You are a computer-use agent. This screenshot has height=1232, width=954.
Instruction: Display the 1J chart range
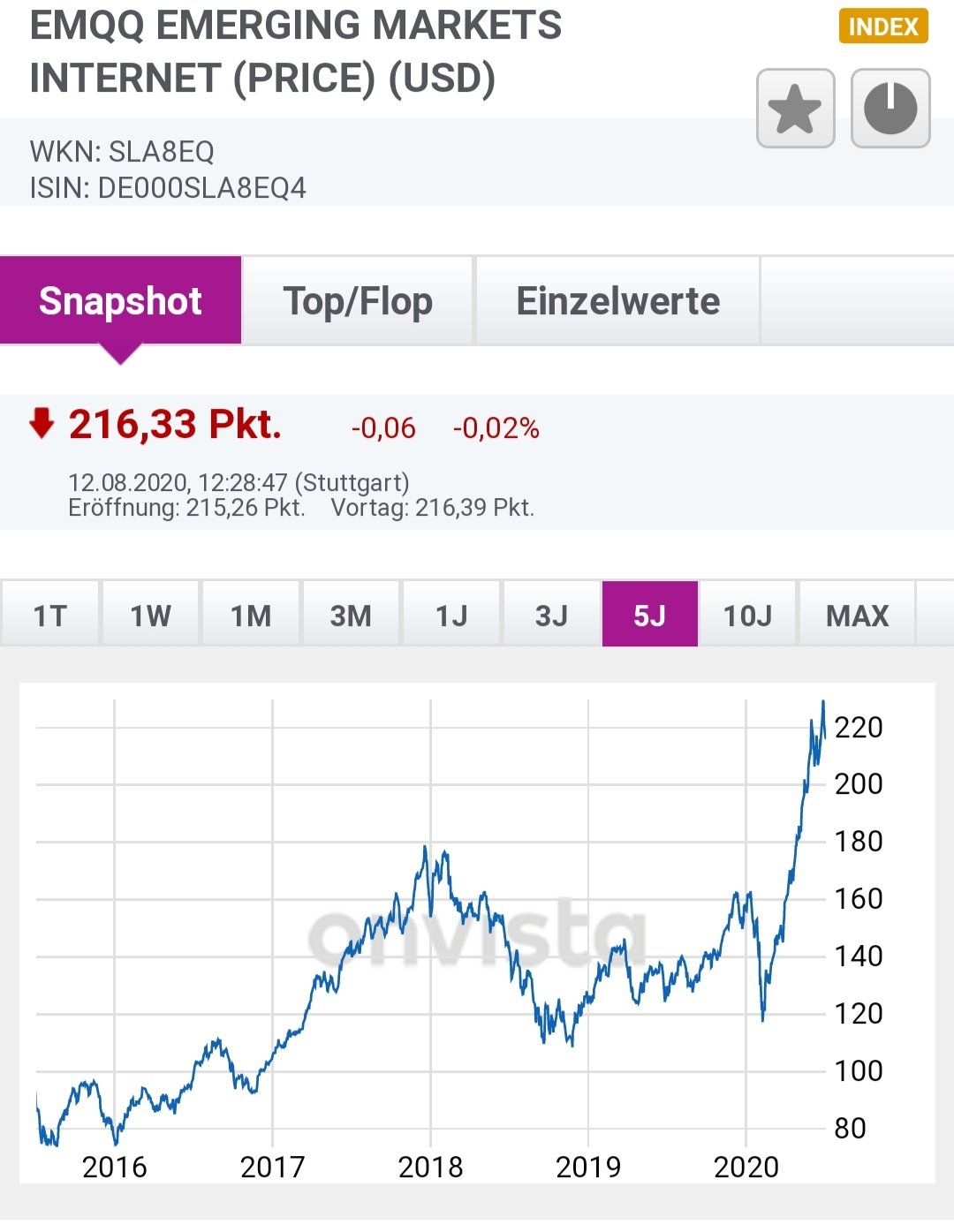pos(451,615)
